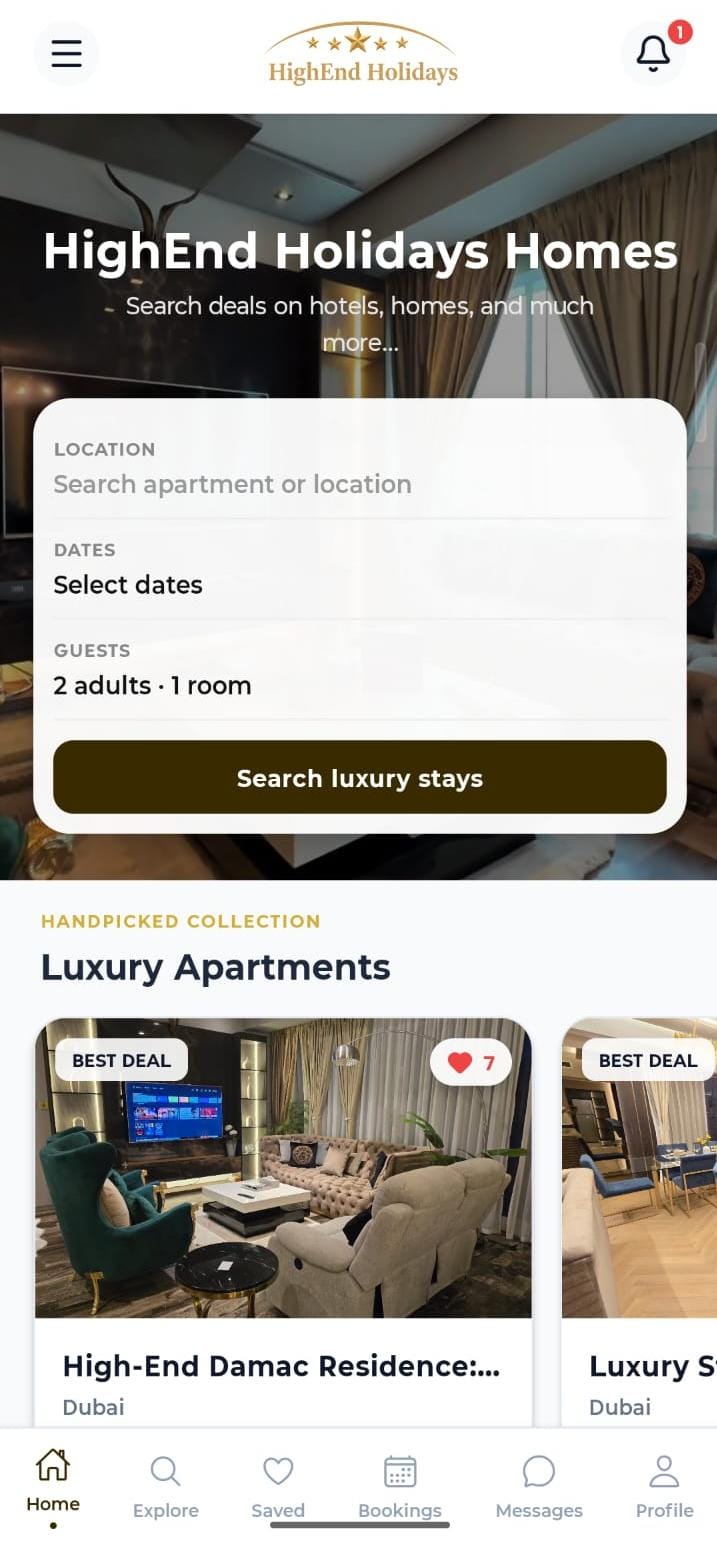This screenshot has height=1545, width=717.
Task: Like the High-End Damac Residence apartment
Action: click(471, 1063)
